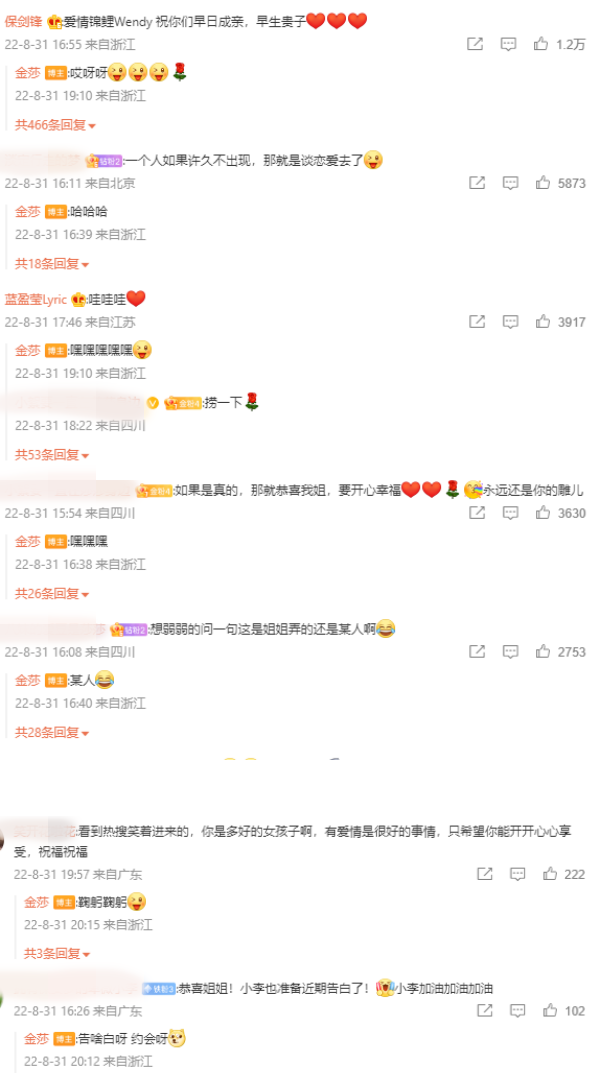Reply to the comment with 2753 likes
The image size is (600, 1073).
coord(509,652)
